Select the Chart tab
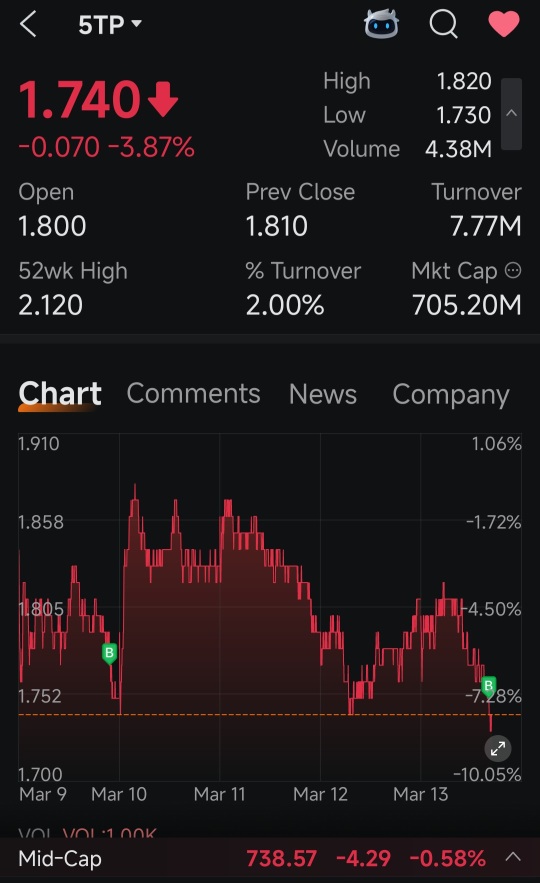 (x=60, y=393)
